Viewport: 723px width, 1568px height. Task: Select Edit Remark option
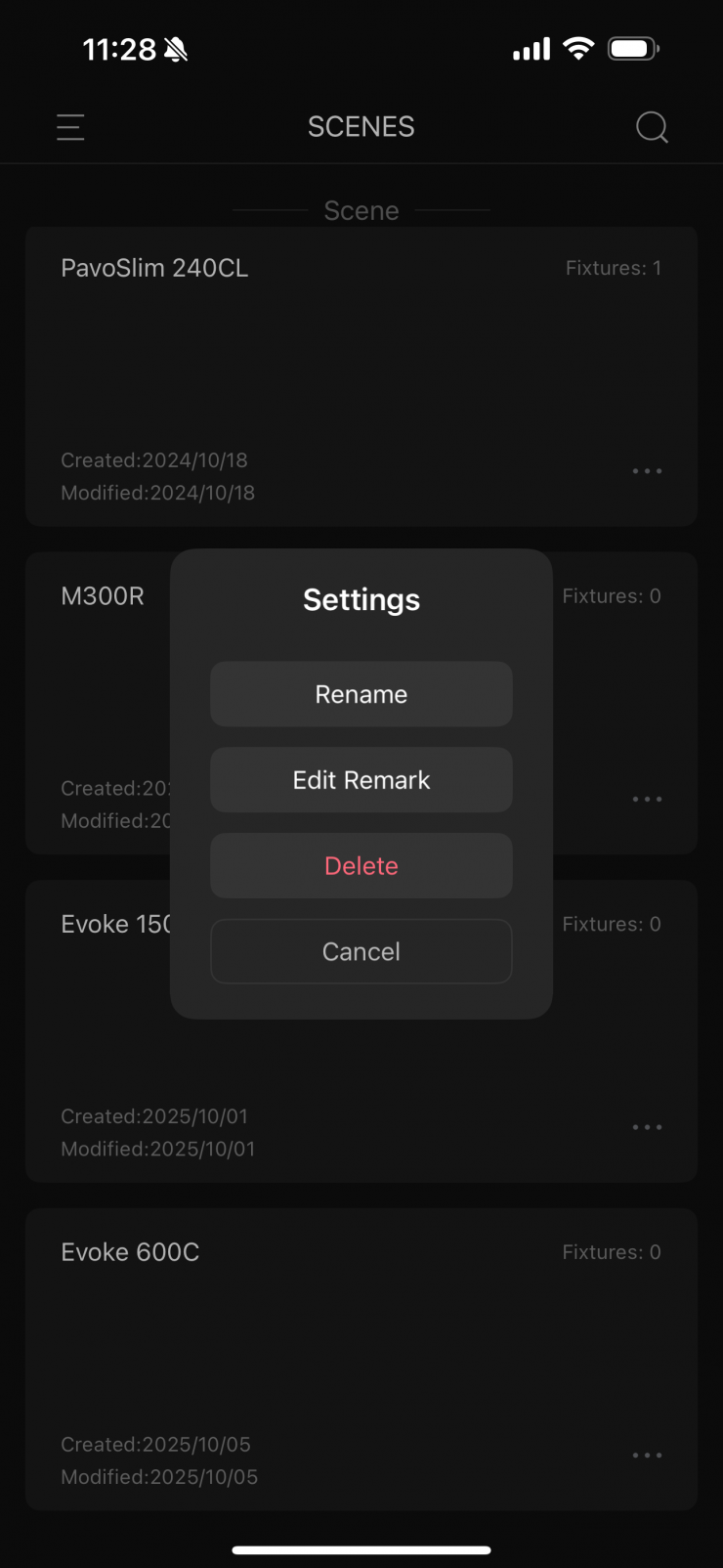coord(361,780)
